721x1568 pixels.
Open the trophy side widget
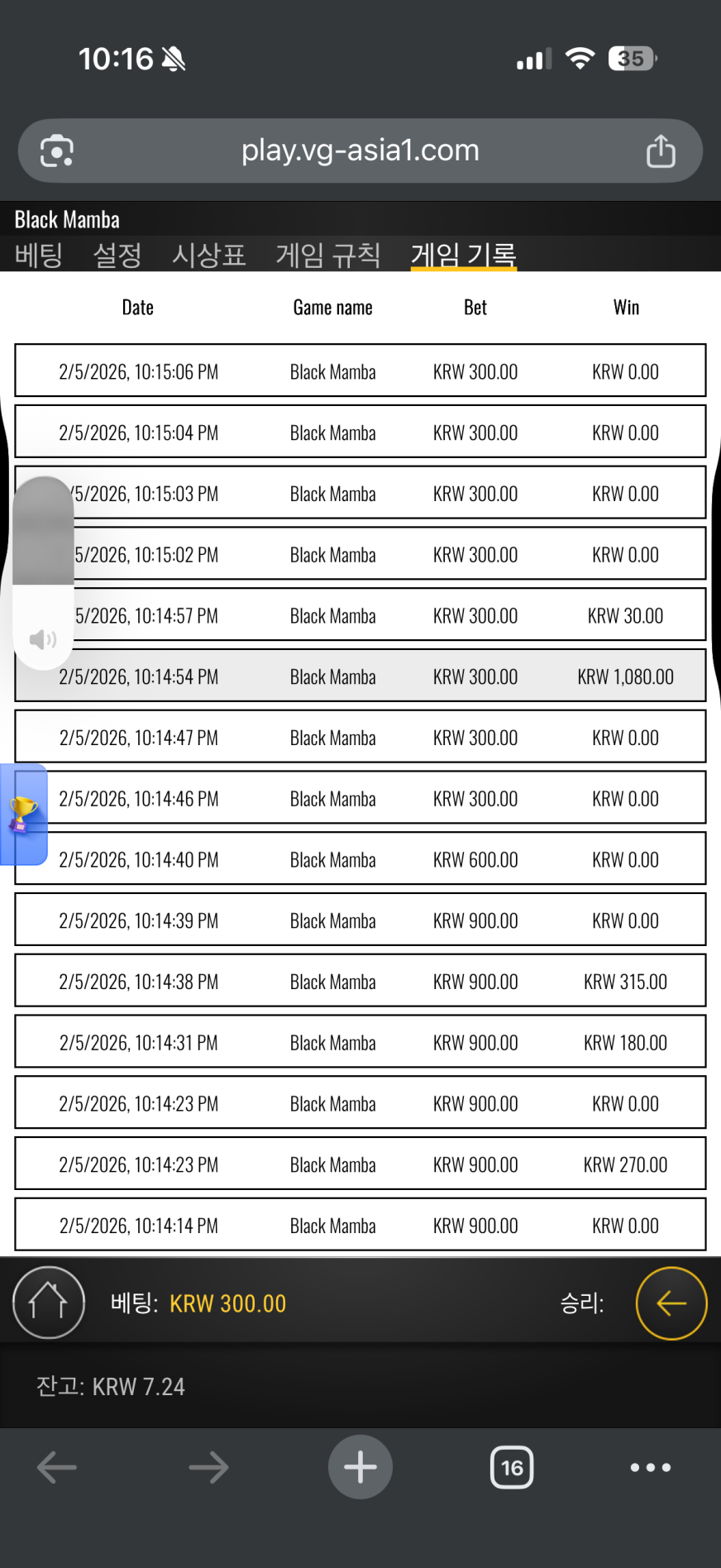tap(23, 814)
